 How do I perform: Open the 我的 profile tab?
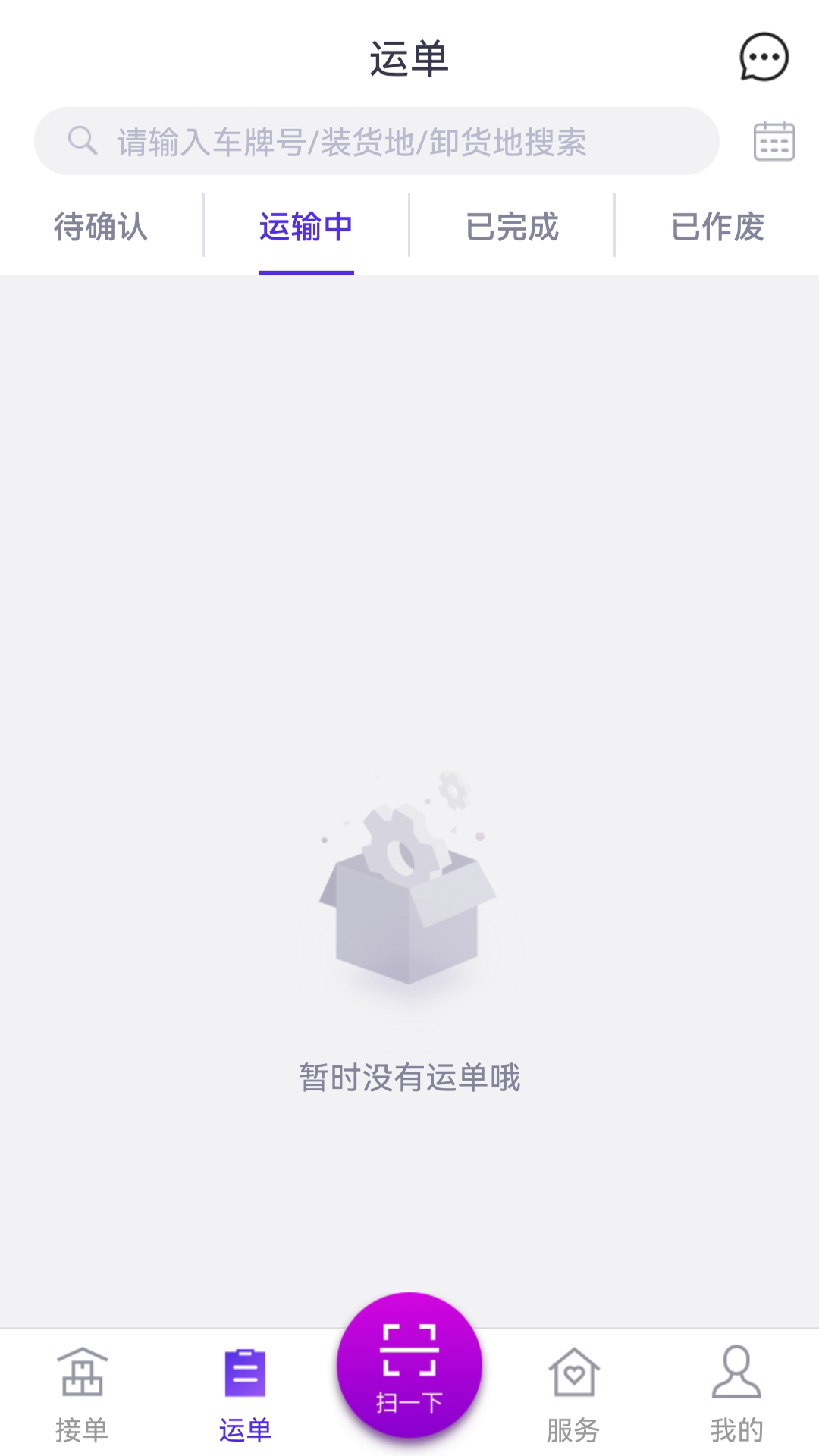point(736,1395)
